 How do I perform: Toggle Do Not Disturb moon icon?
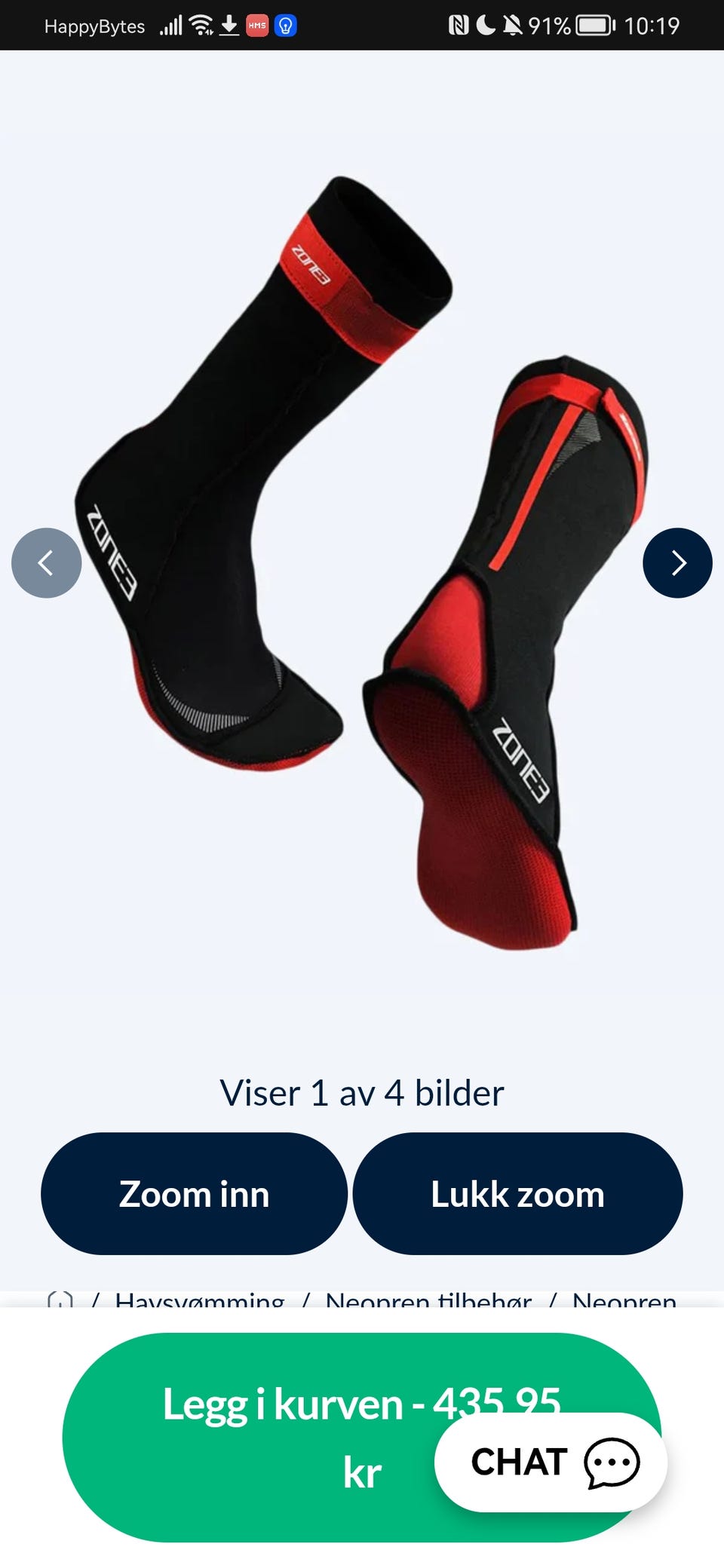(x=485, y=24)
